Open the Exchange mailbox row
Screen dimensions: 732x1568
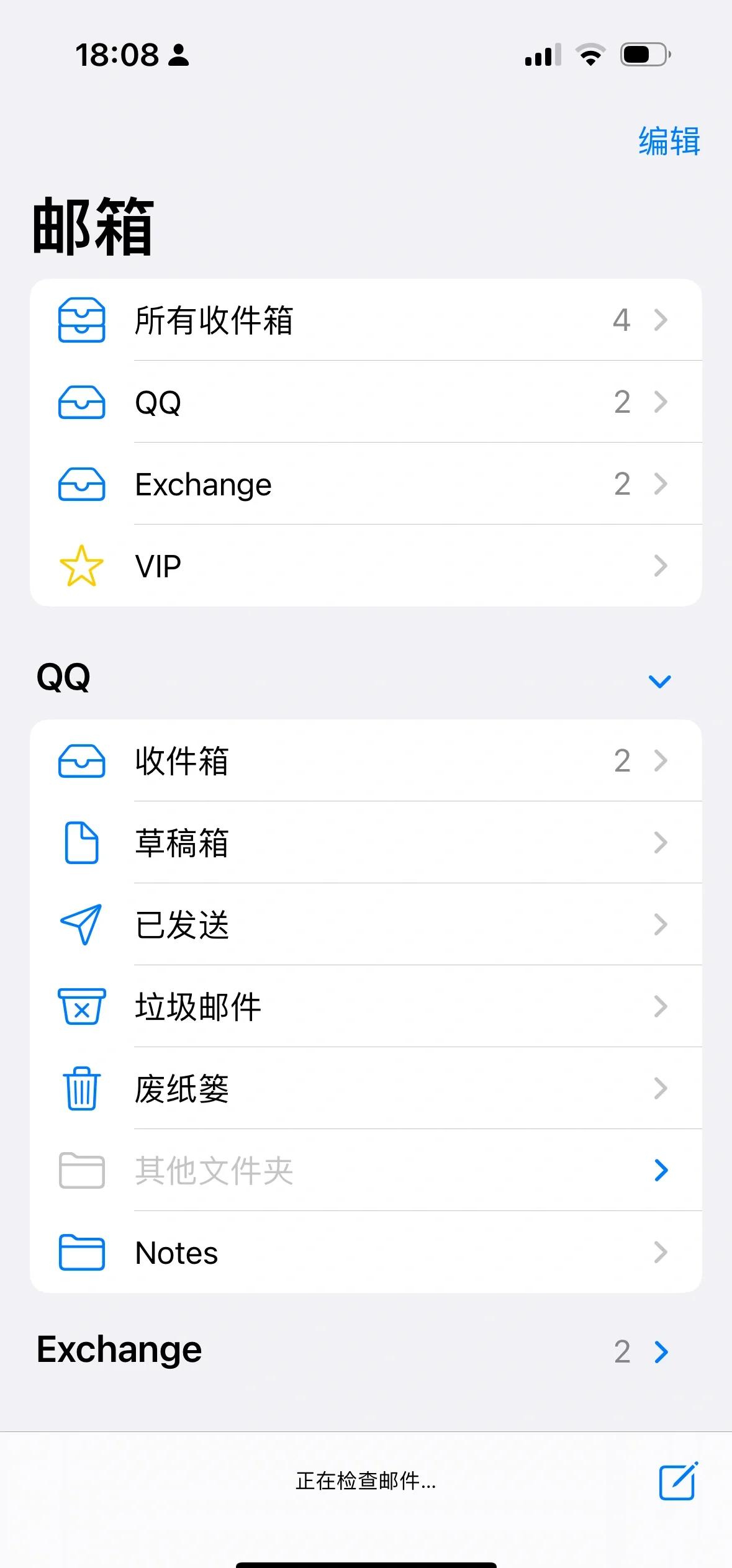click(x=366, y=484)
